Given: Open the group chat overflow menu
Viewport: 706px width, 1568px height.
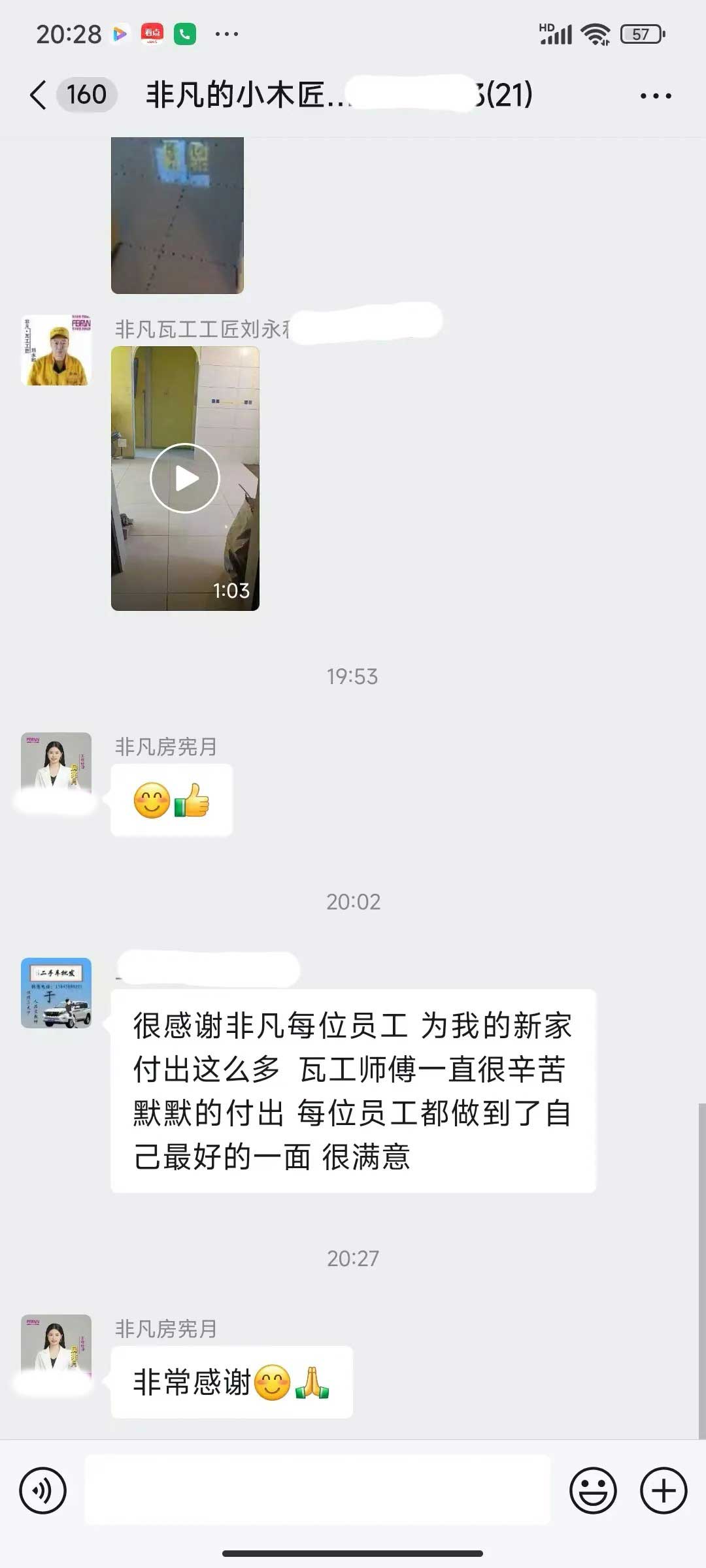Looking at the screenshot, I should 655,96.
